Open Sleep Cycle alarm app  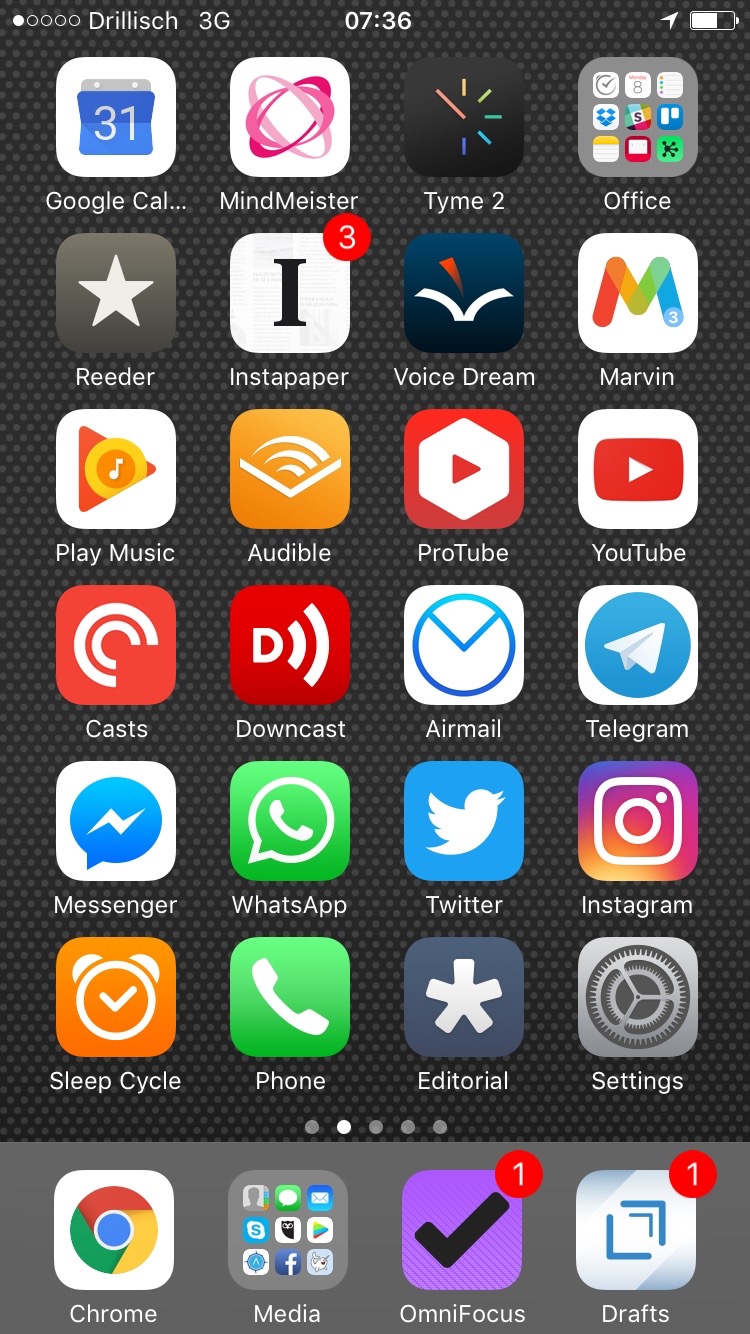coord(116,997)
